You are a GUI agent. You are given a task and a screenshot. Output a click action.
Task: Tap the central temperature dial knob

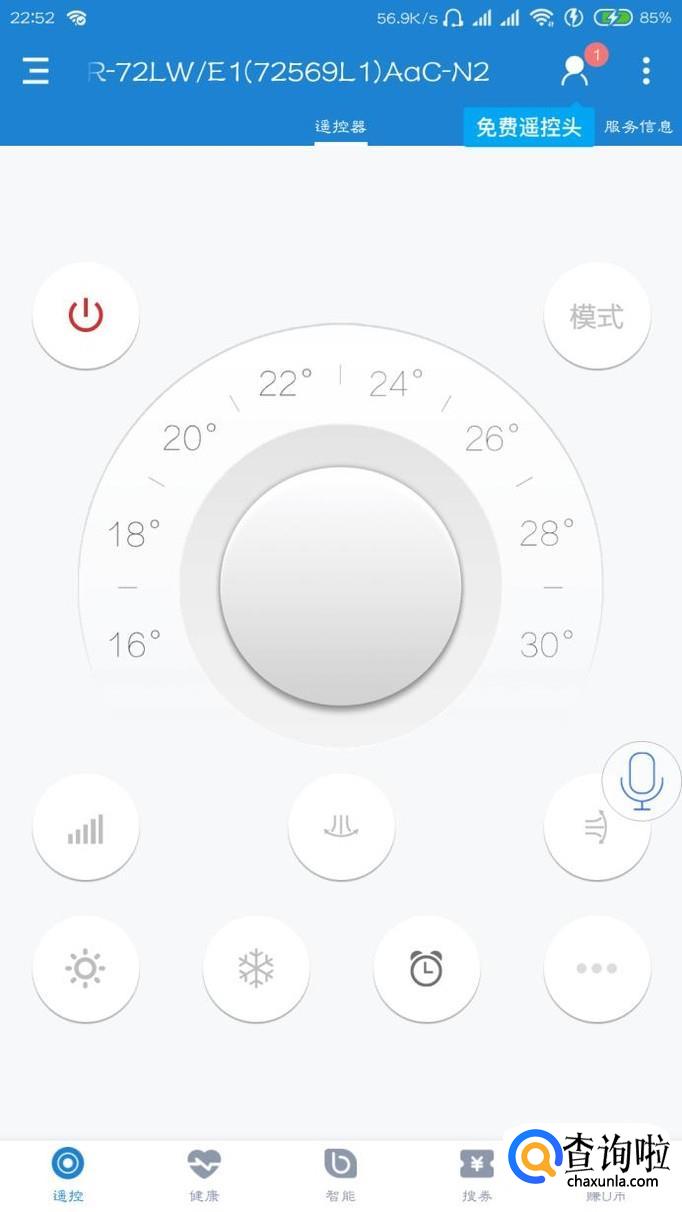pos(340,586)
